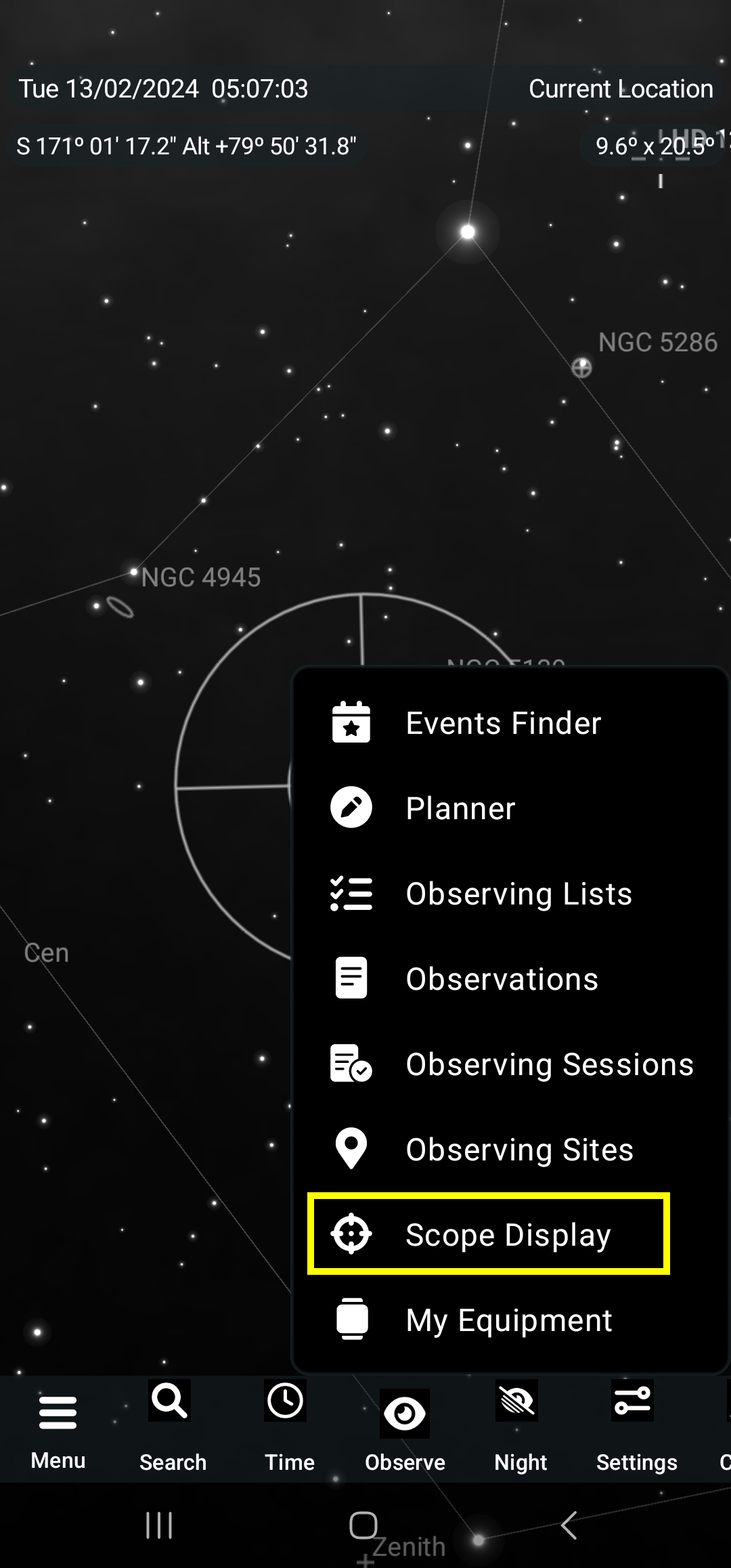
Task: Open Observing Sessions
Action: tap(548, 1064)
